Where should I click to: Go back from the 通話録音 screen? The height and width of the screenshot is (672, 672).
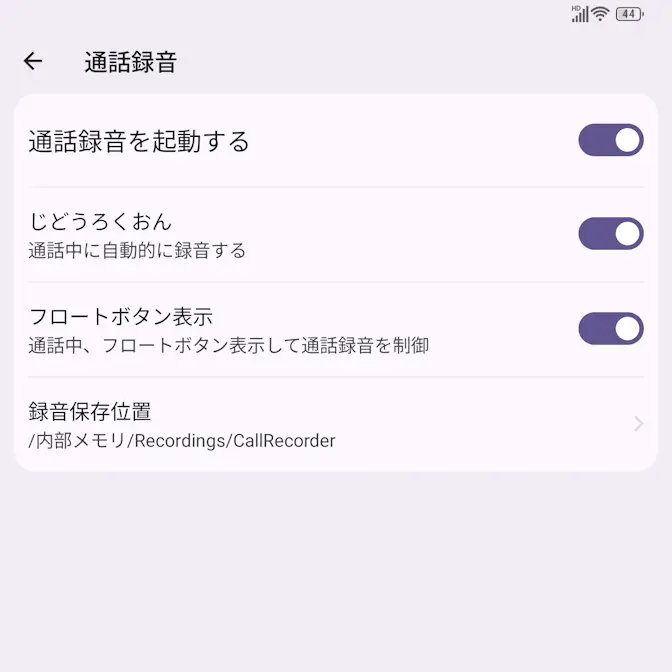point(33,61)
